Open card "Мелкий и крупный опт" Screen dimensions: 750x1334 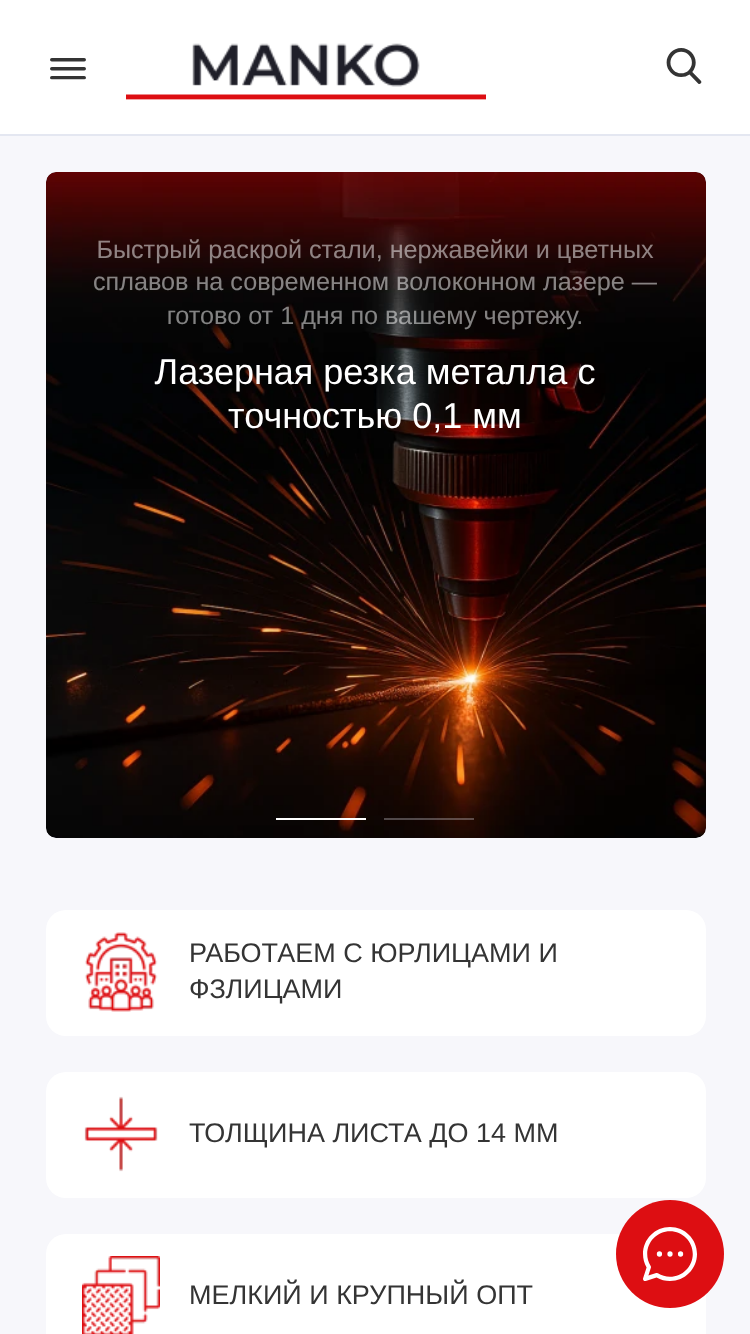coord(376,1284)
